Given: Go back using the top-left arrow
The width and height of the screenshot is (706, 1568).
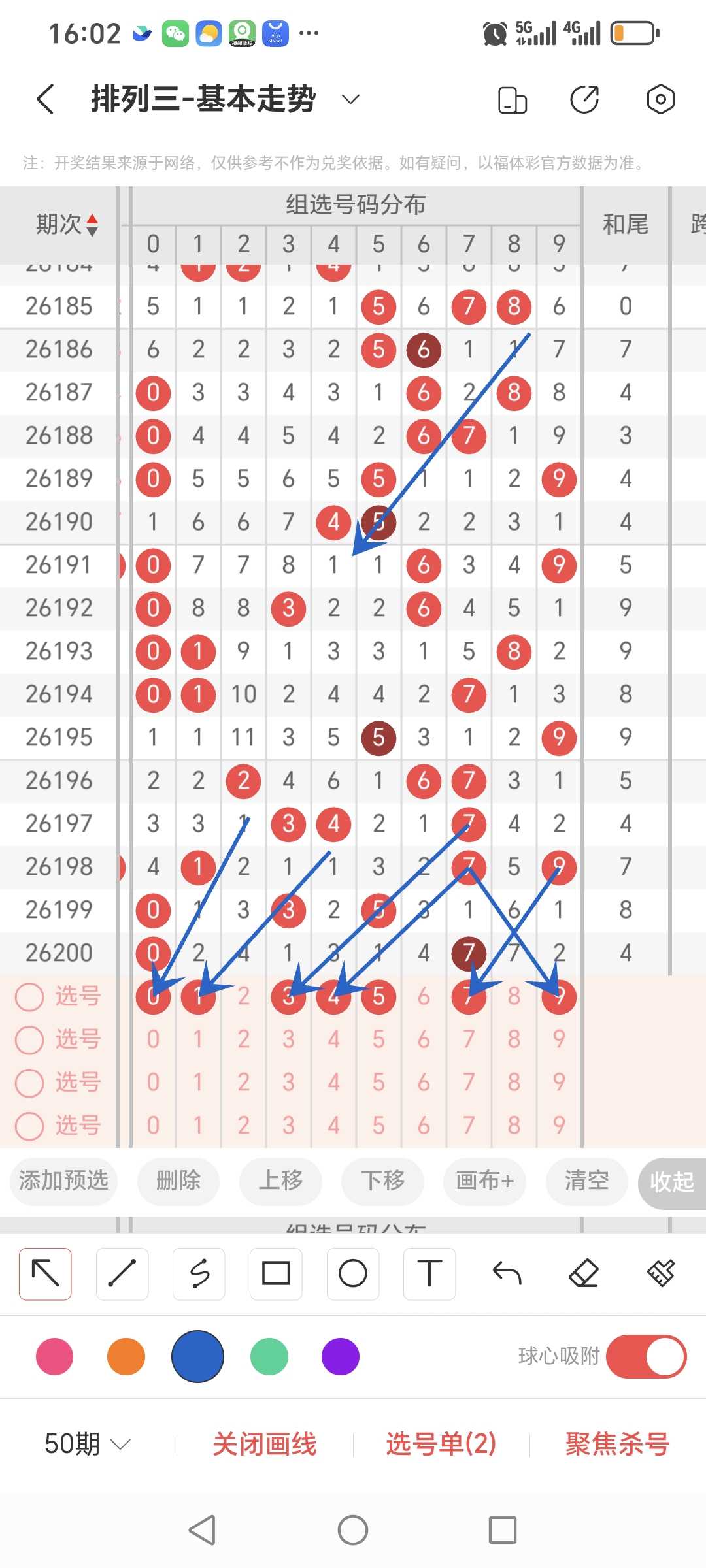Looking at the screenshot, I should pyautogui.click(x=45, y=99).
